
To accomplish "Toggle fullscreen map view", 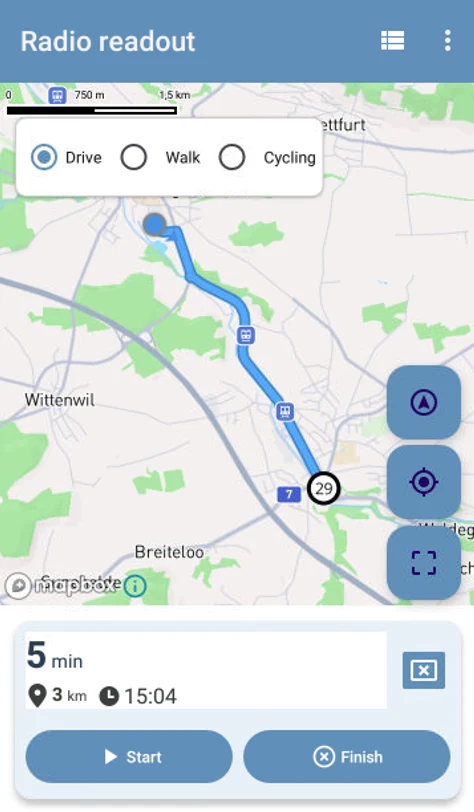I will click(x=424, y=563).
